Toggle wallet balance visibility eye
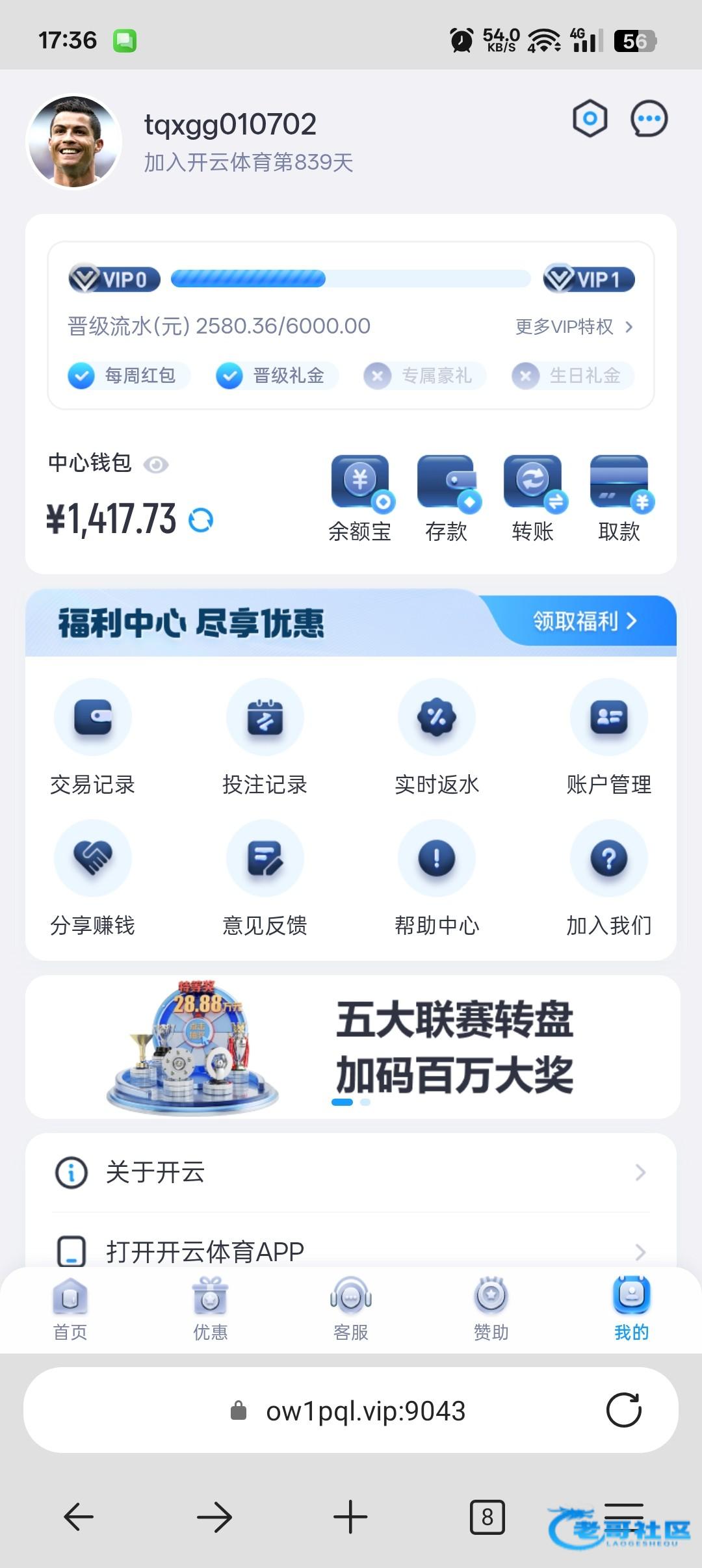The width and height of the screenshot is (702, 1568). click(156, 465)
